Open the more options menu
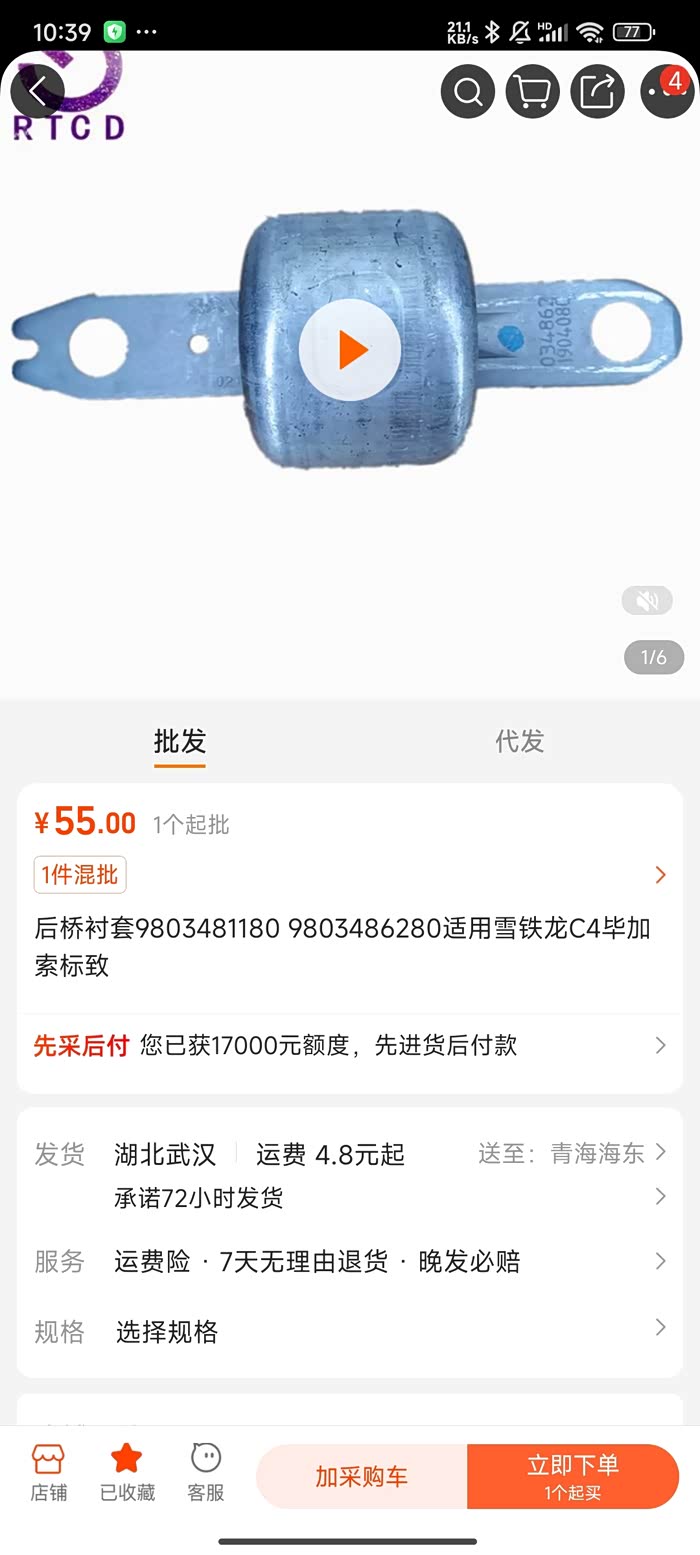Image resolution: width=700 pixels, height=1555 pixels. coord(666,92)
